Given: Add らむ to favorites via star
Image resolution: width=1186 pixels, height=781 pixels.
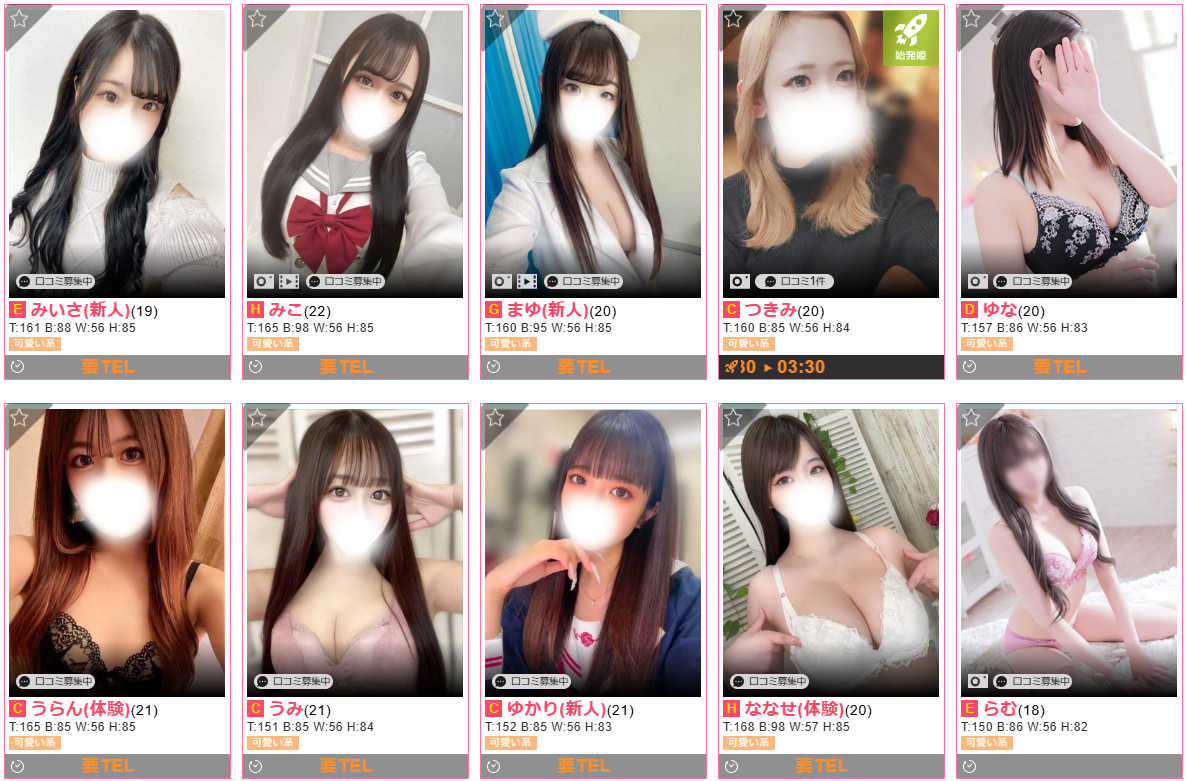Looking at the screenshot, I should pos(971,417).
